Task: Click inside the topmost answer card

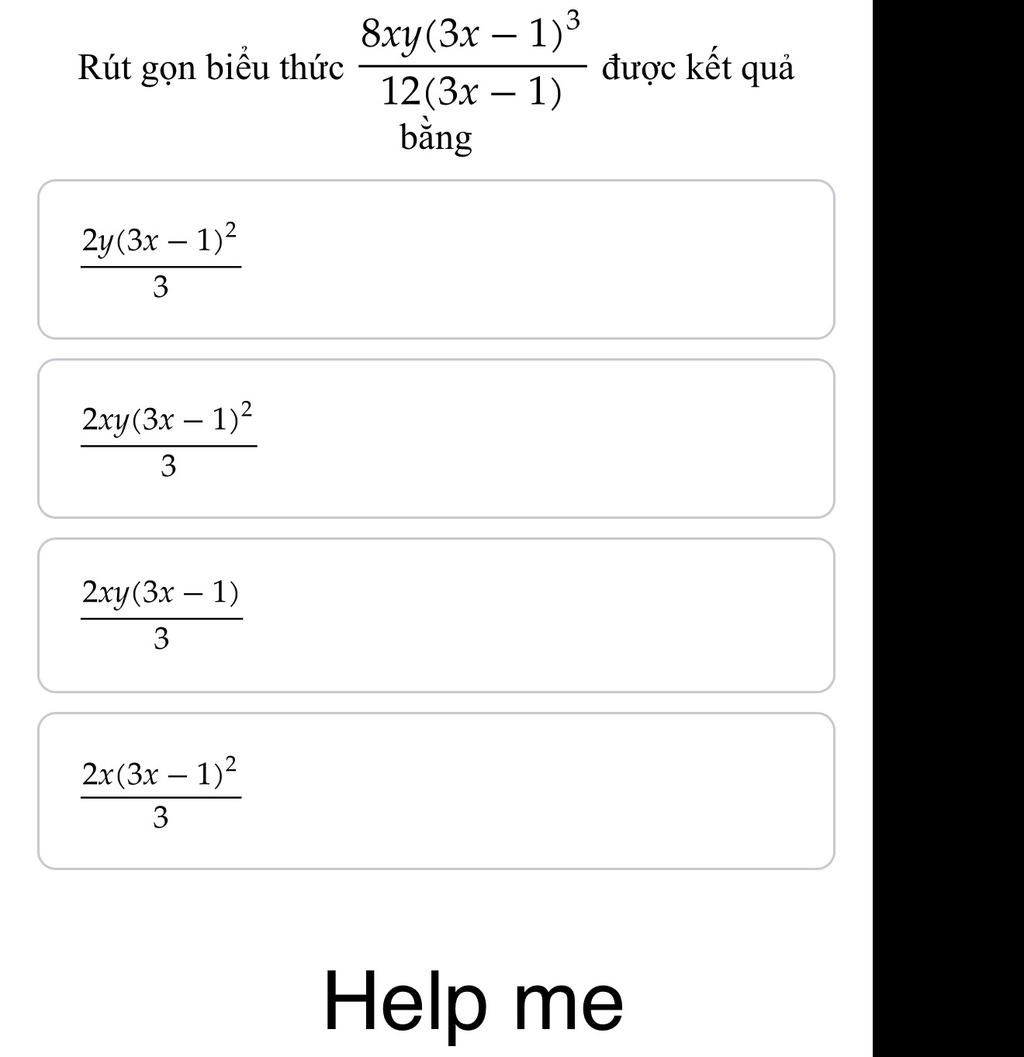Action: coord(435,257)
